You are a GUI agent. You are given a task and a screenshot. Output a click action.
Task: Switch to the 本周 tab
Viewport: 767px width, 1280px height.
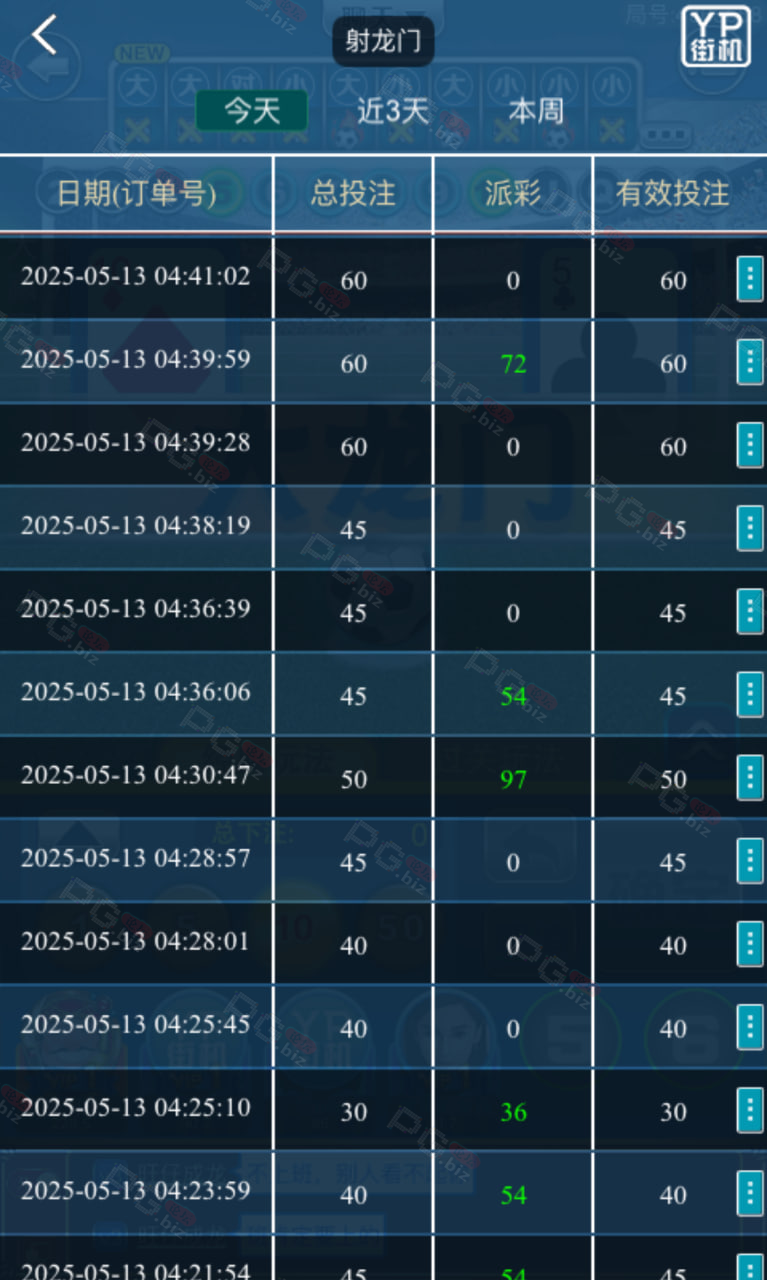[x=536, y=111]
